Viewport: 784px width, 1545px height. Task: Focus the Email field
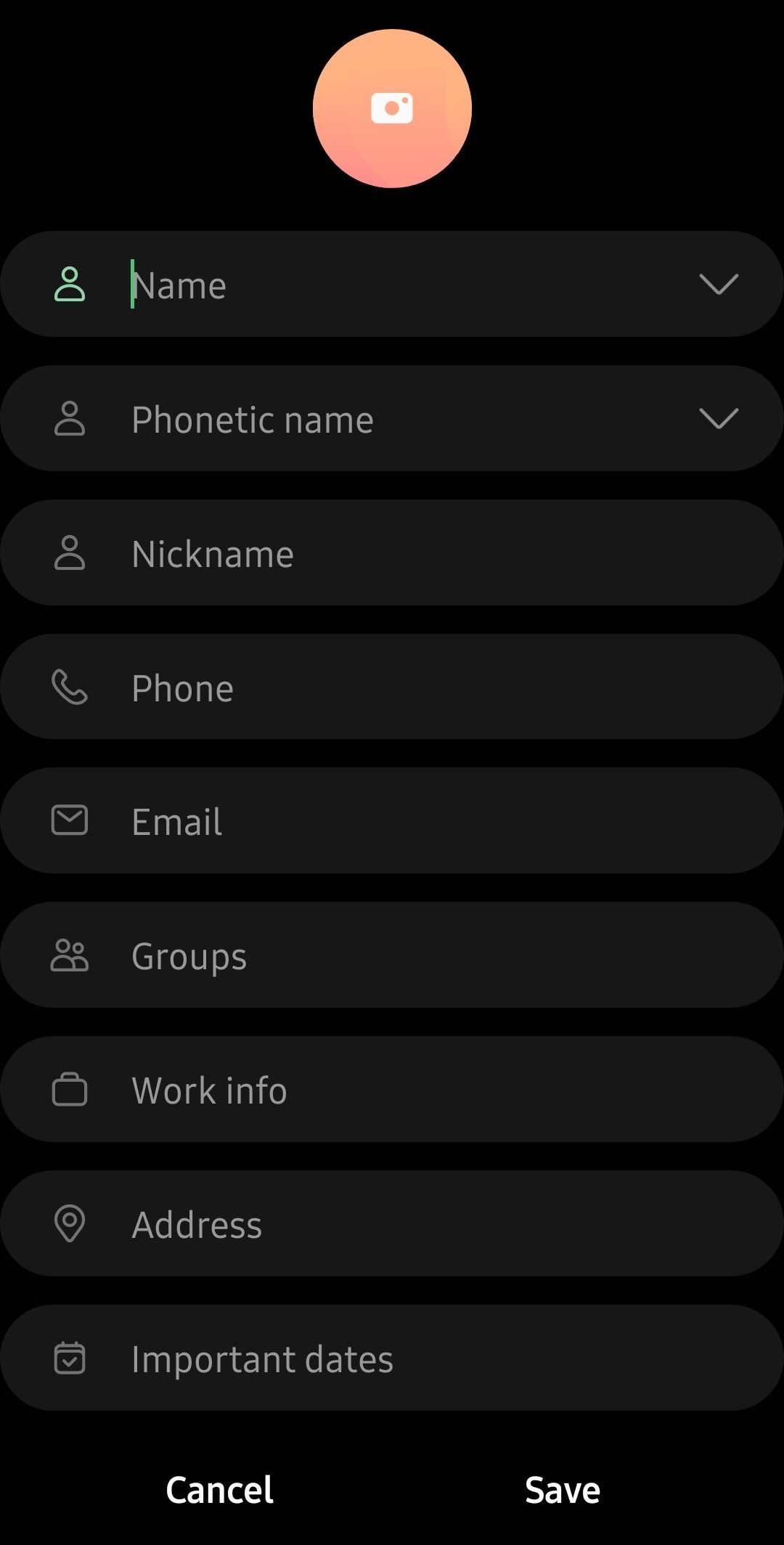[x=392, y=820]
